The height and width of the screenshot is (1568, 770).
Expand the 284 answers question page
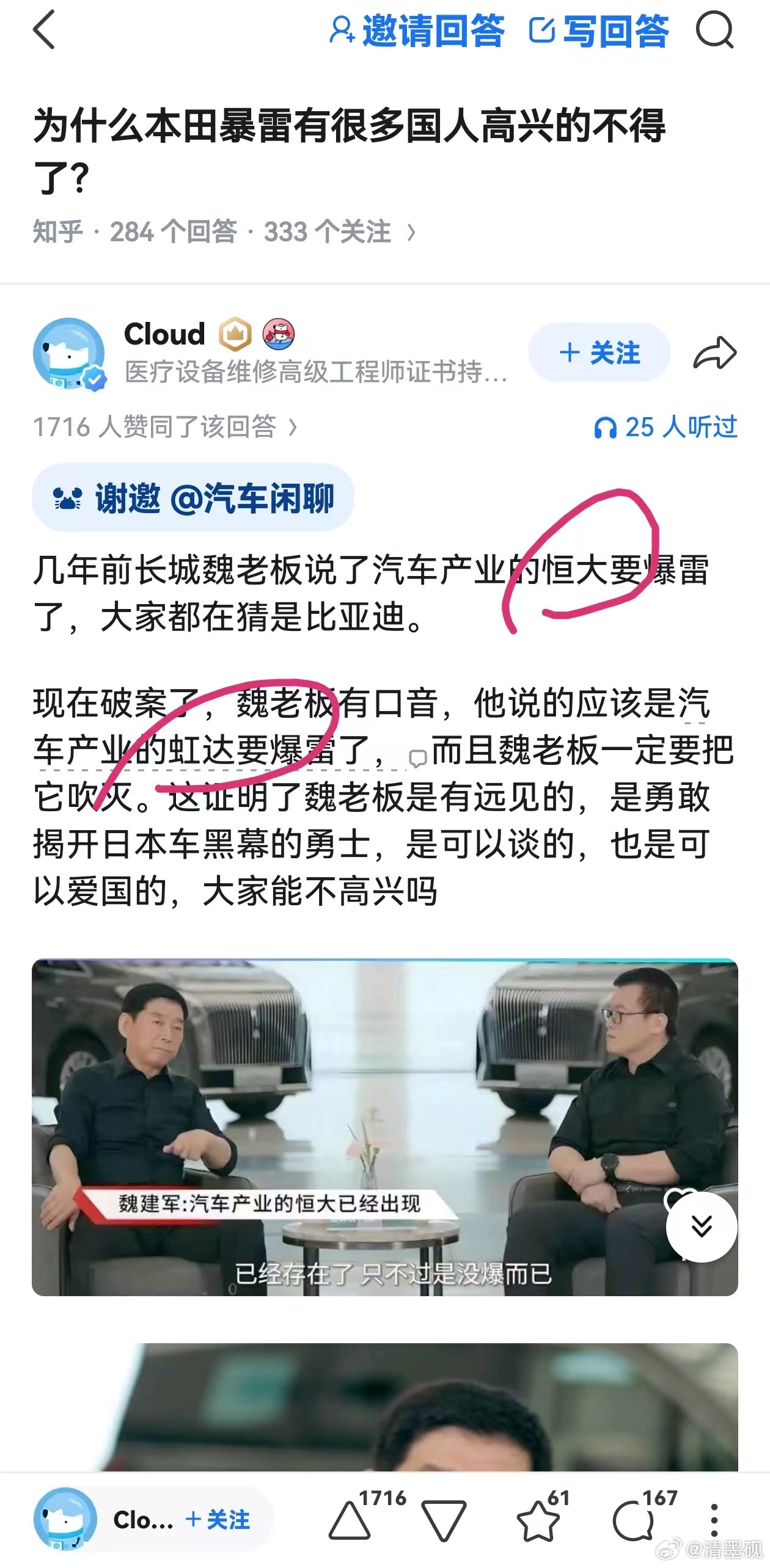point(225,230)
